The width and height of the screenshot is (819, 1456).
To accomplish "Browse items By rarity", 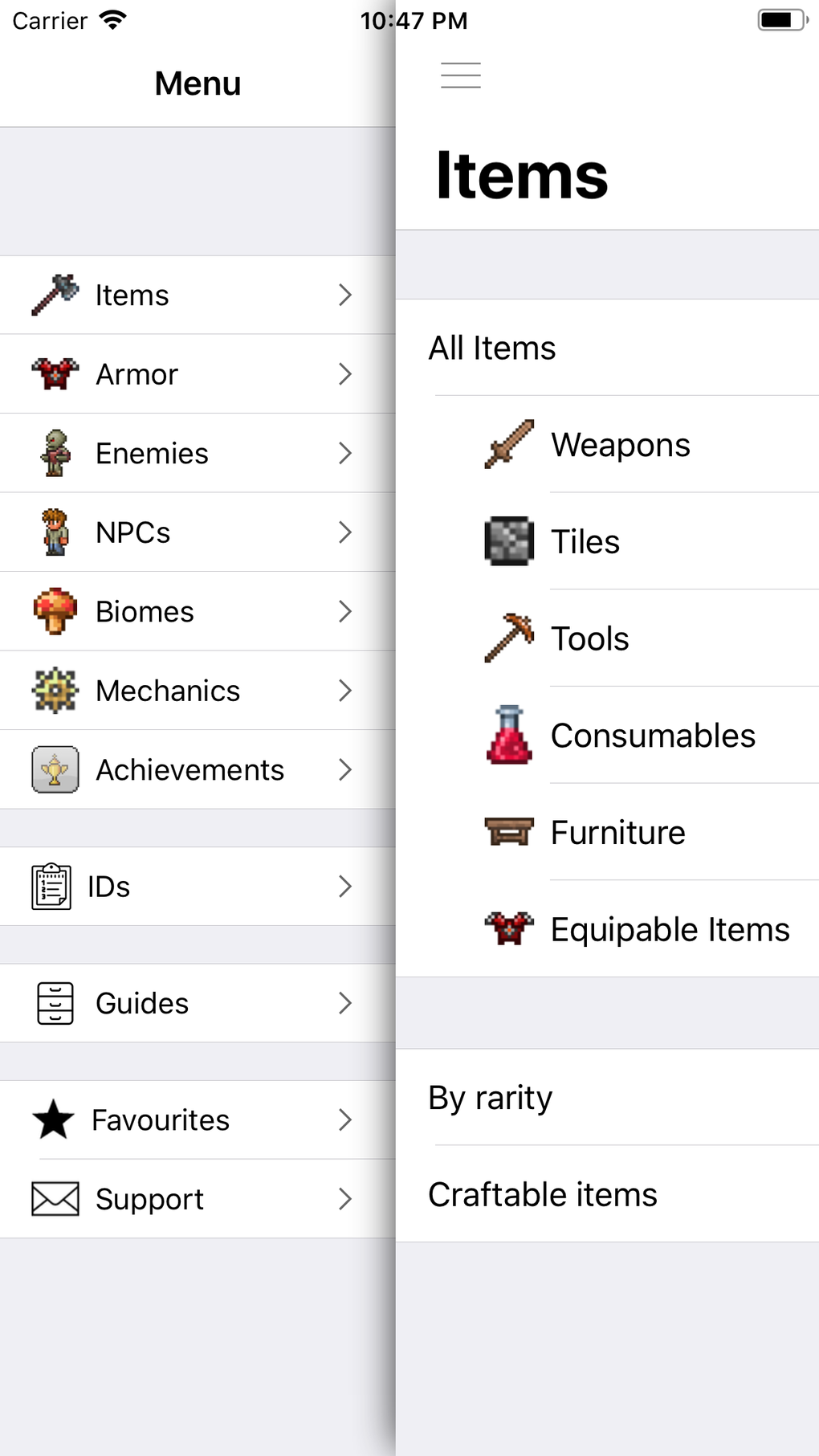I will click(x=607, y=1097).
